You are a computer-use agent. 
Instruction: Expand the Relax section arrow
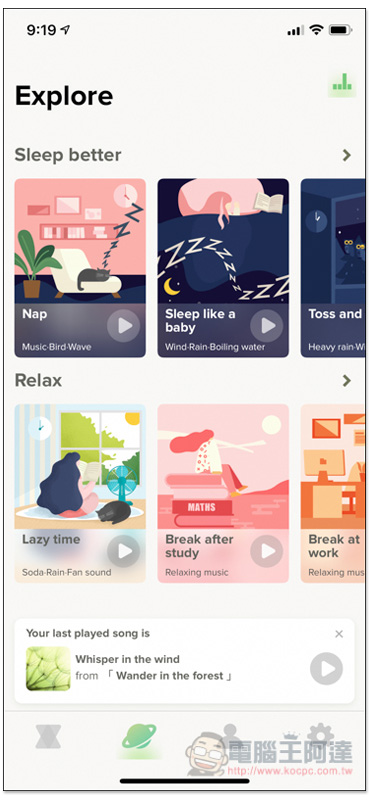pyautogui.click(x=347, y=381)
